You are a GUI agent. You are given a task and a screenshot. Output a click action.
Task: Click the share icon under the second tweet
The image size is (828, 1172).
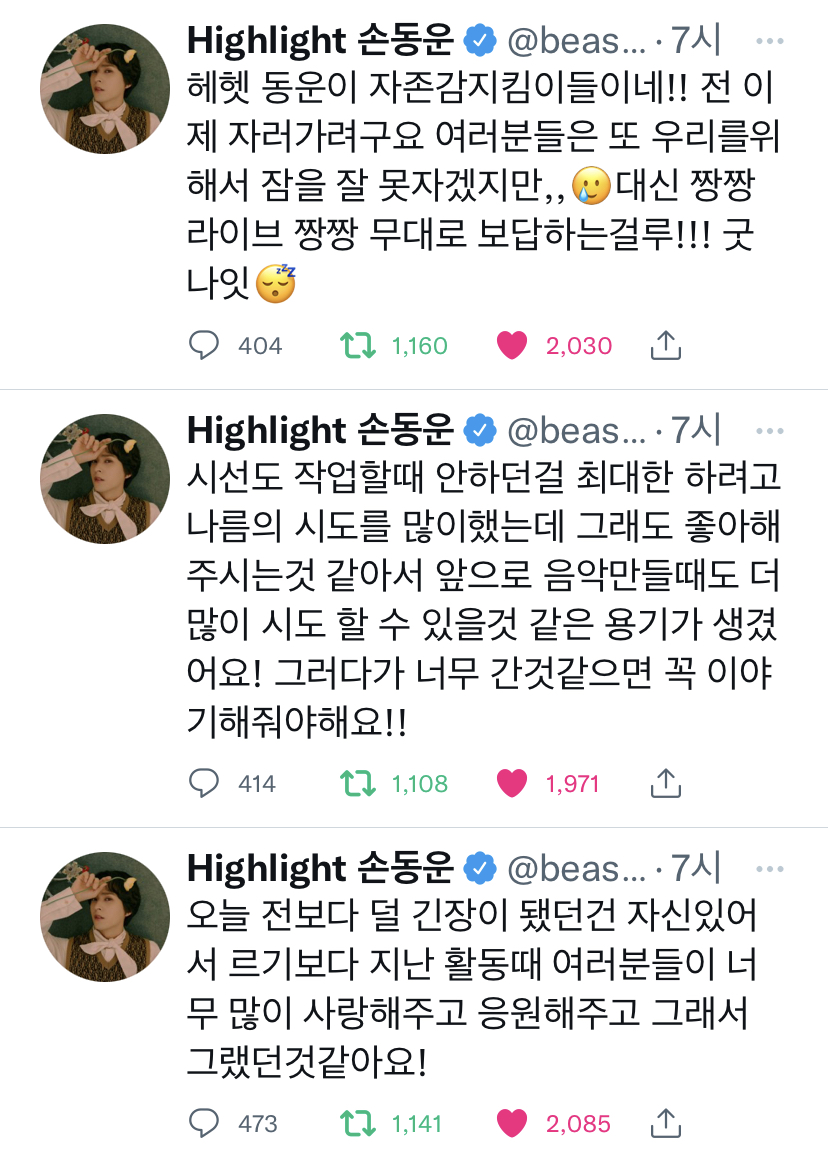[665, 784]
